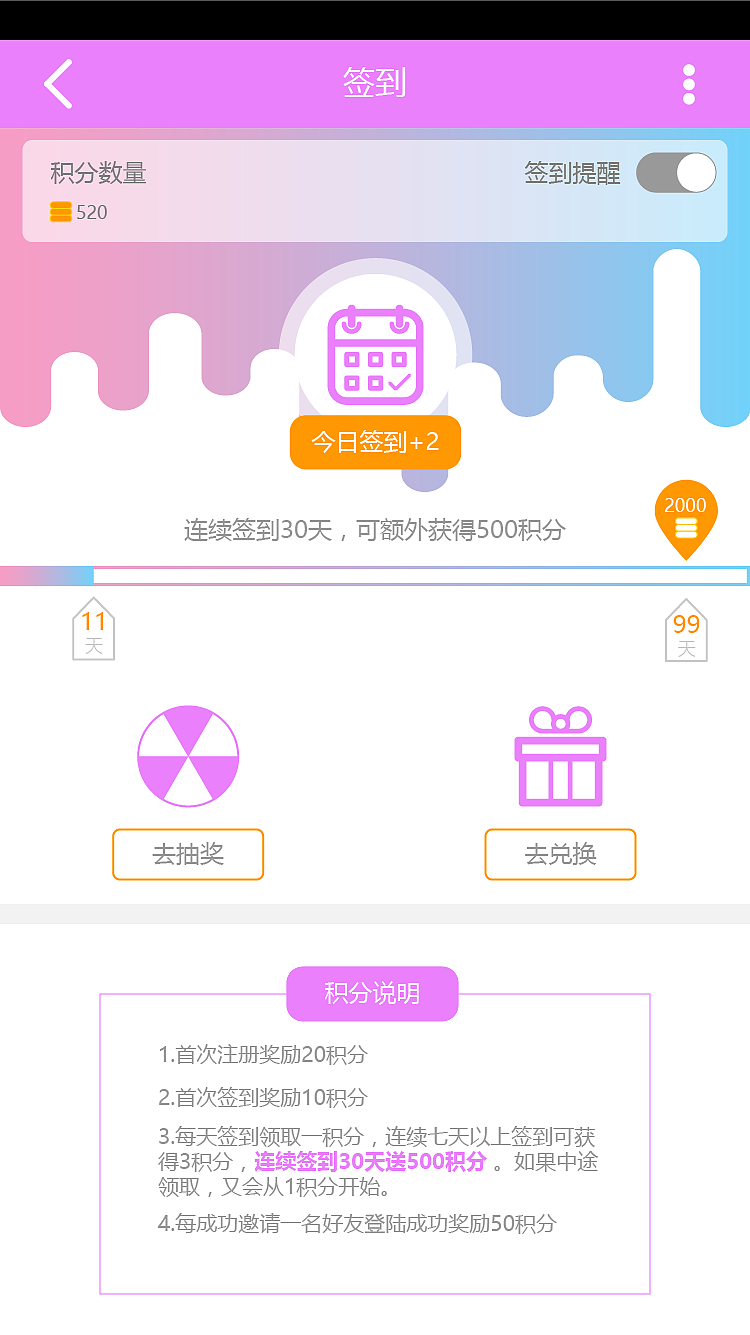The height and width of the screenshot is (1335, 750).
Task: Enable the check-in reminder toggle
Action: click(x=675, y=173)
